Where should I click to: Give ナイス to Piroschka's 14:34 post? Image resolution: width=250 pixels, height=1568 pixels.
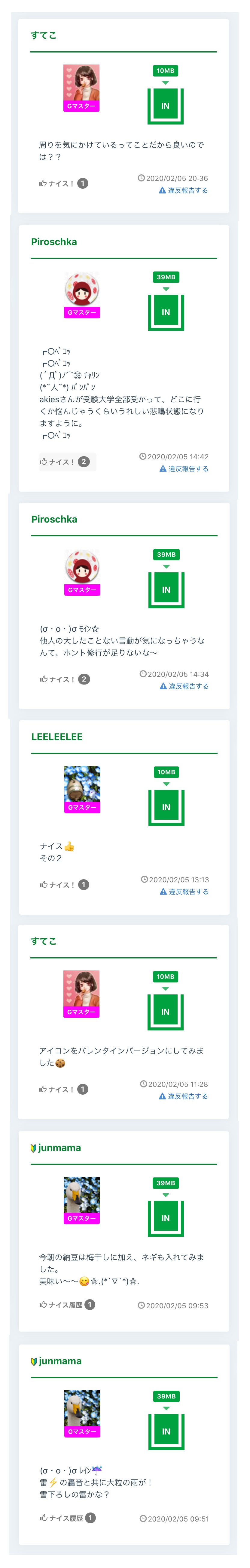point(64,679)
